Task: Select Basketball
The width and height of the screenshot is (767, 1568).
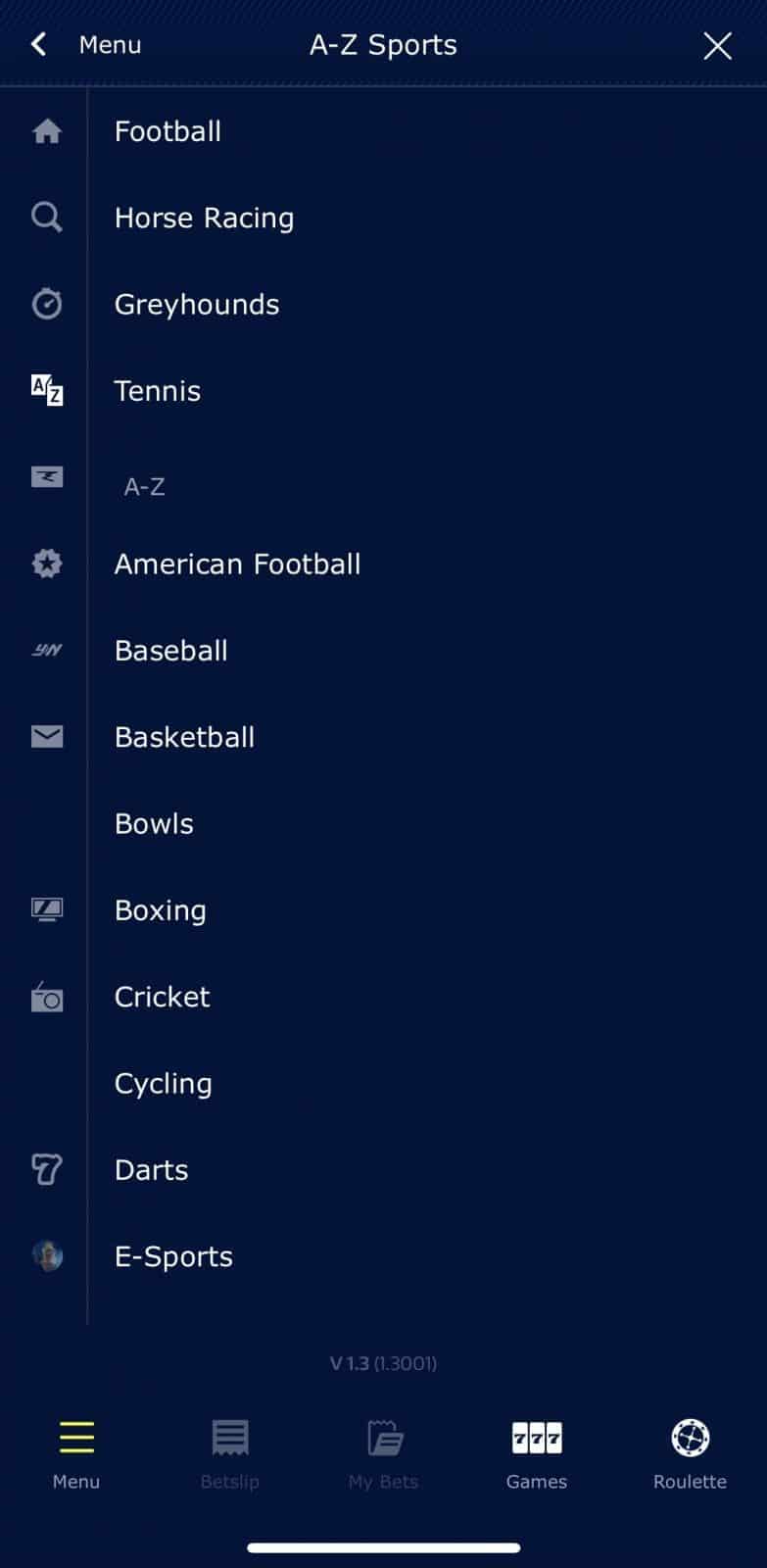Action: pyautogui.click(x=427, y=737)
